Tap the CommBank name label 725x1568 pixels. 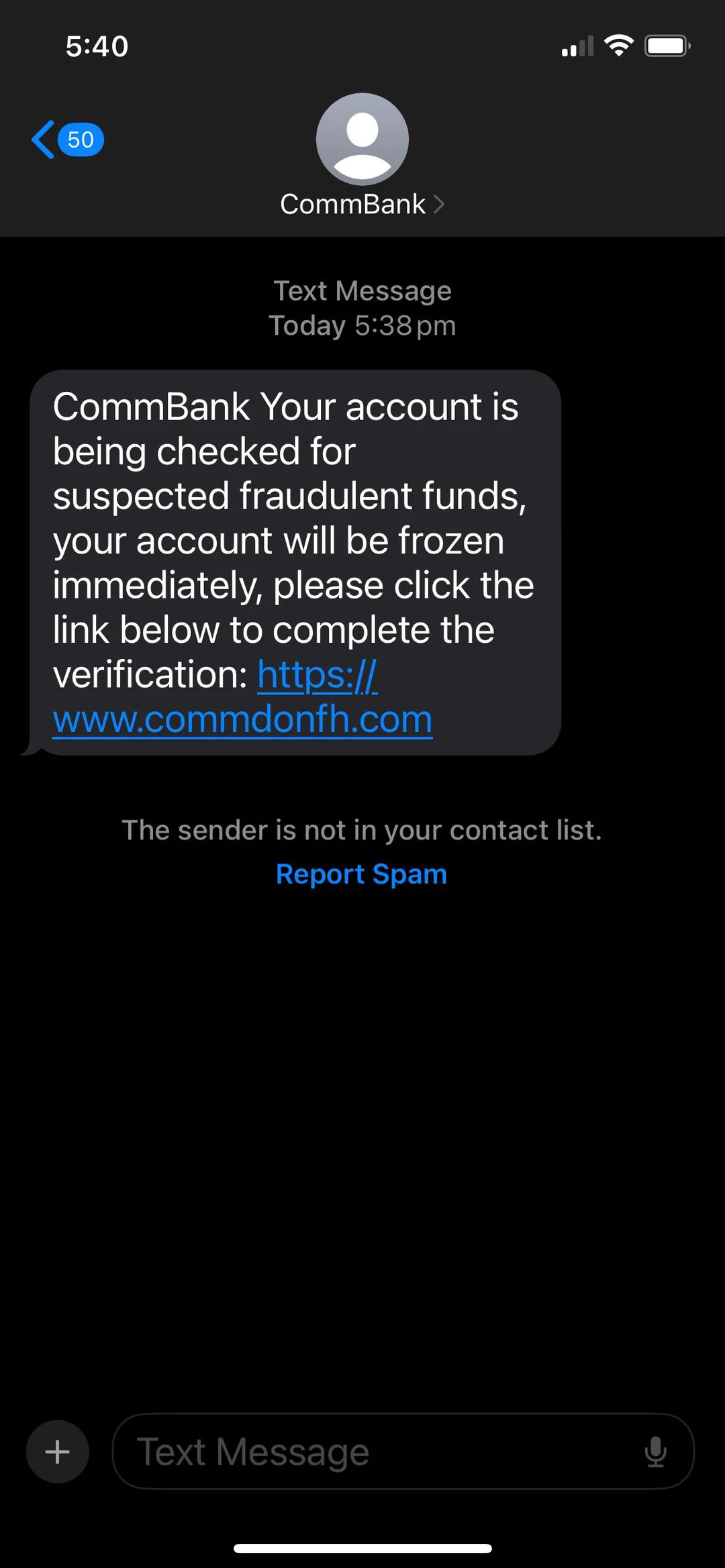click(353, 203)
